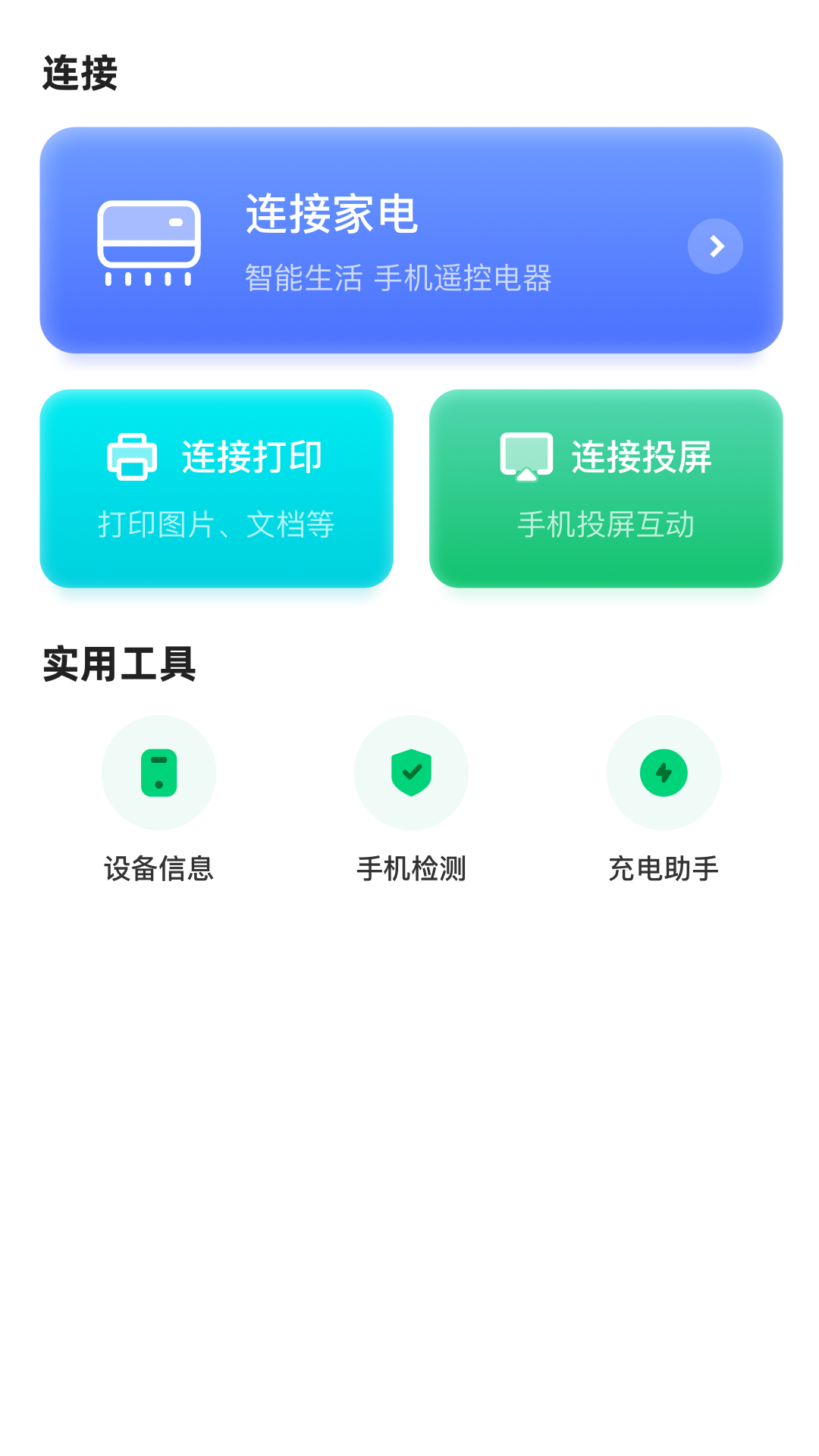Image resolution: width=819 pixels, height=1456 pixels.
Task: Click the circular arrow button on the blue card
Action: (x=715, y=246)
